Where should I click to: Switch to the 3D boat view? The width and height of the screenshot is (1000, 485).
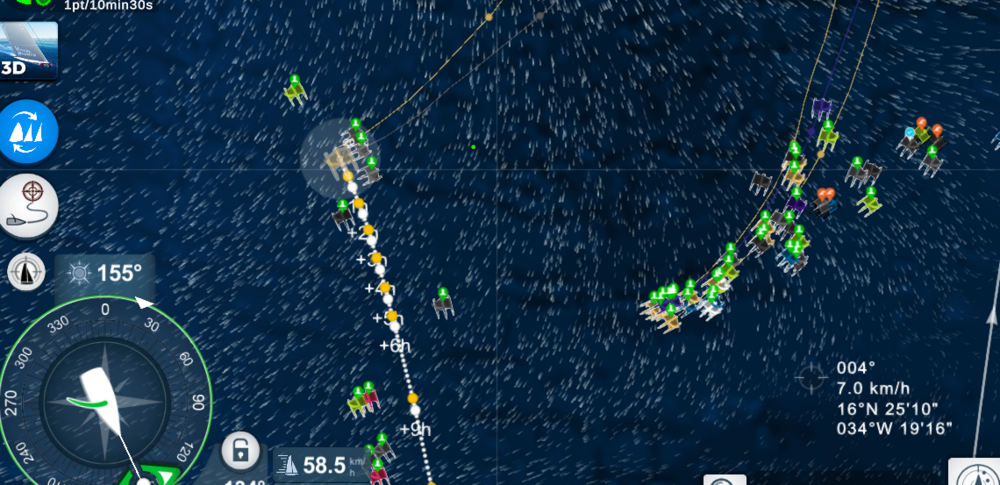point(28,50)
